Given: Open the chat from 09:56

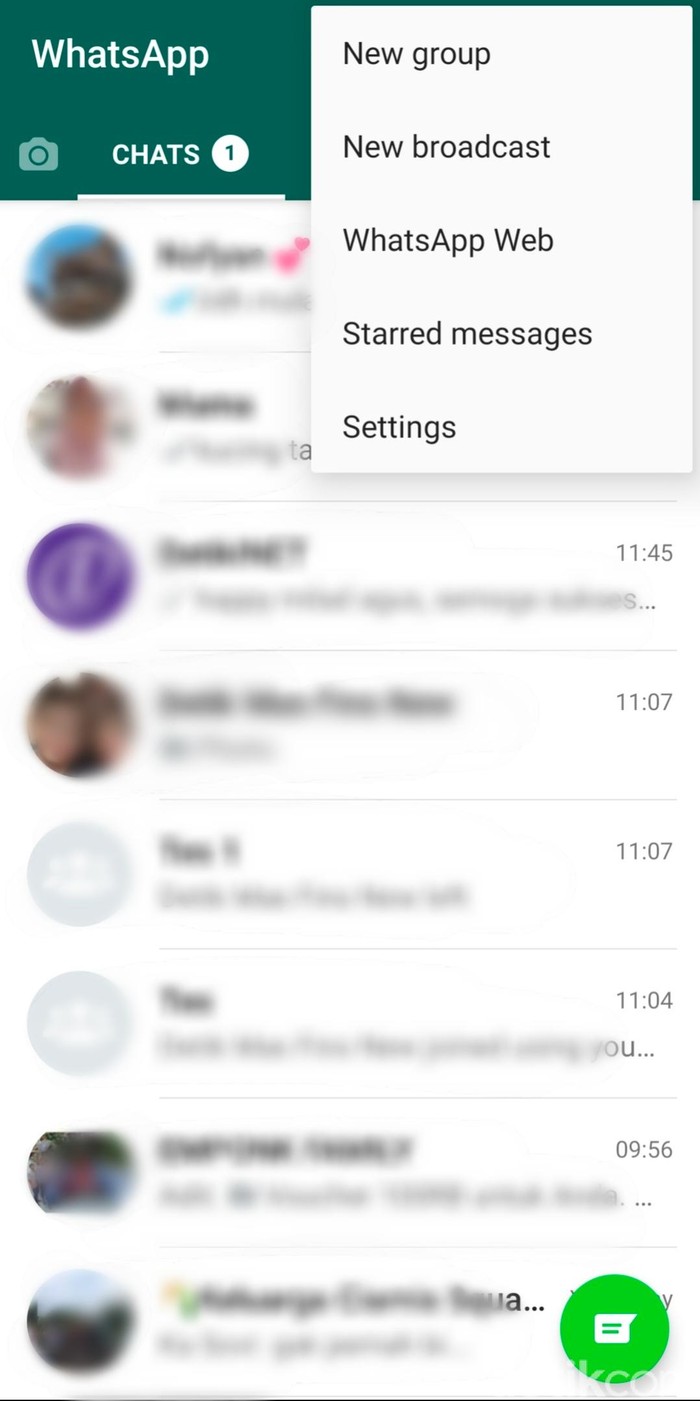Looking at the screenshot, I should coord(400,1173).
